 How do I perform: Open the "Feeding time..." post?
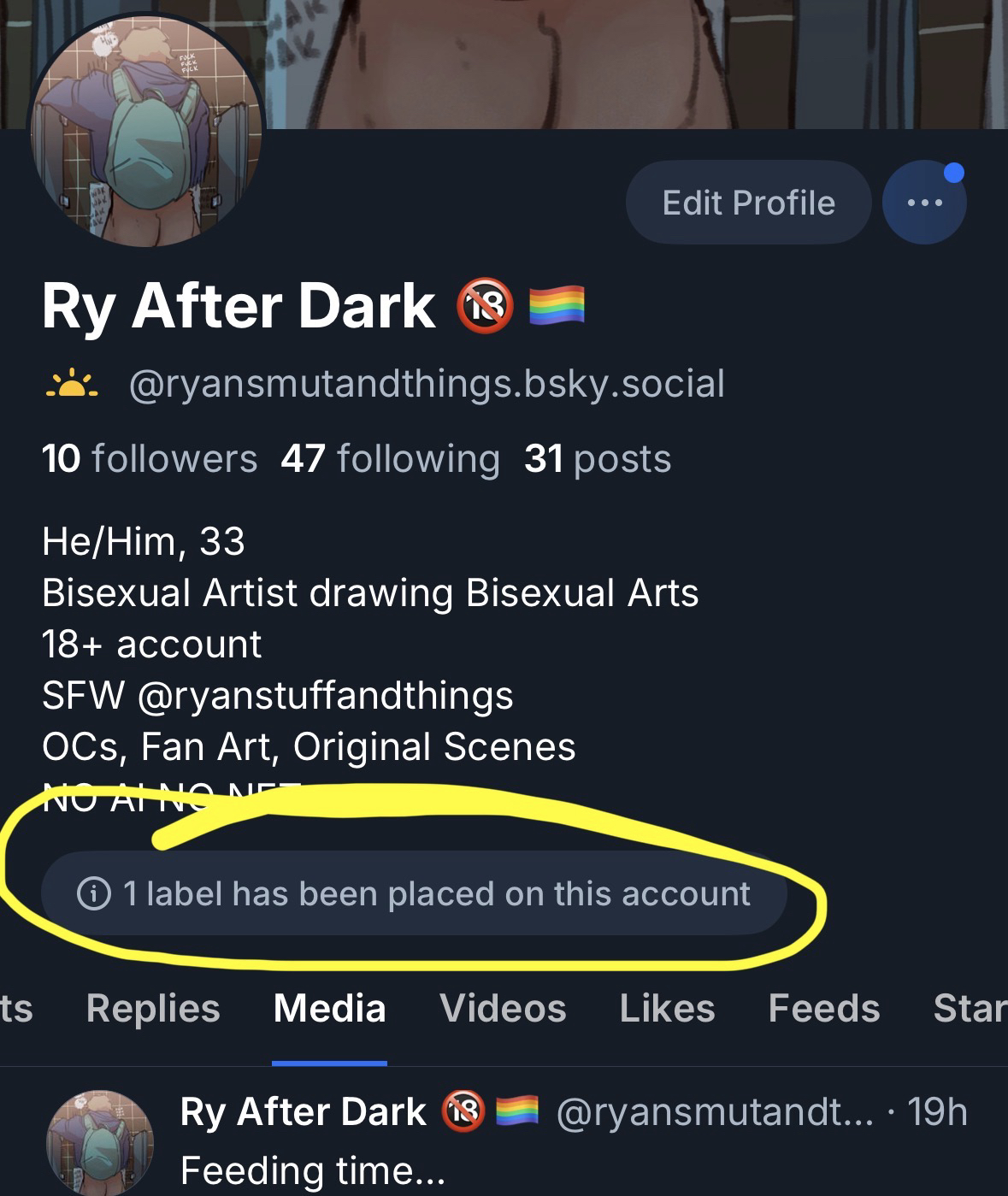pos(313,1169)
